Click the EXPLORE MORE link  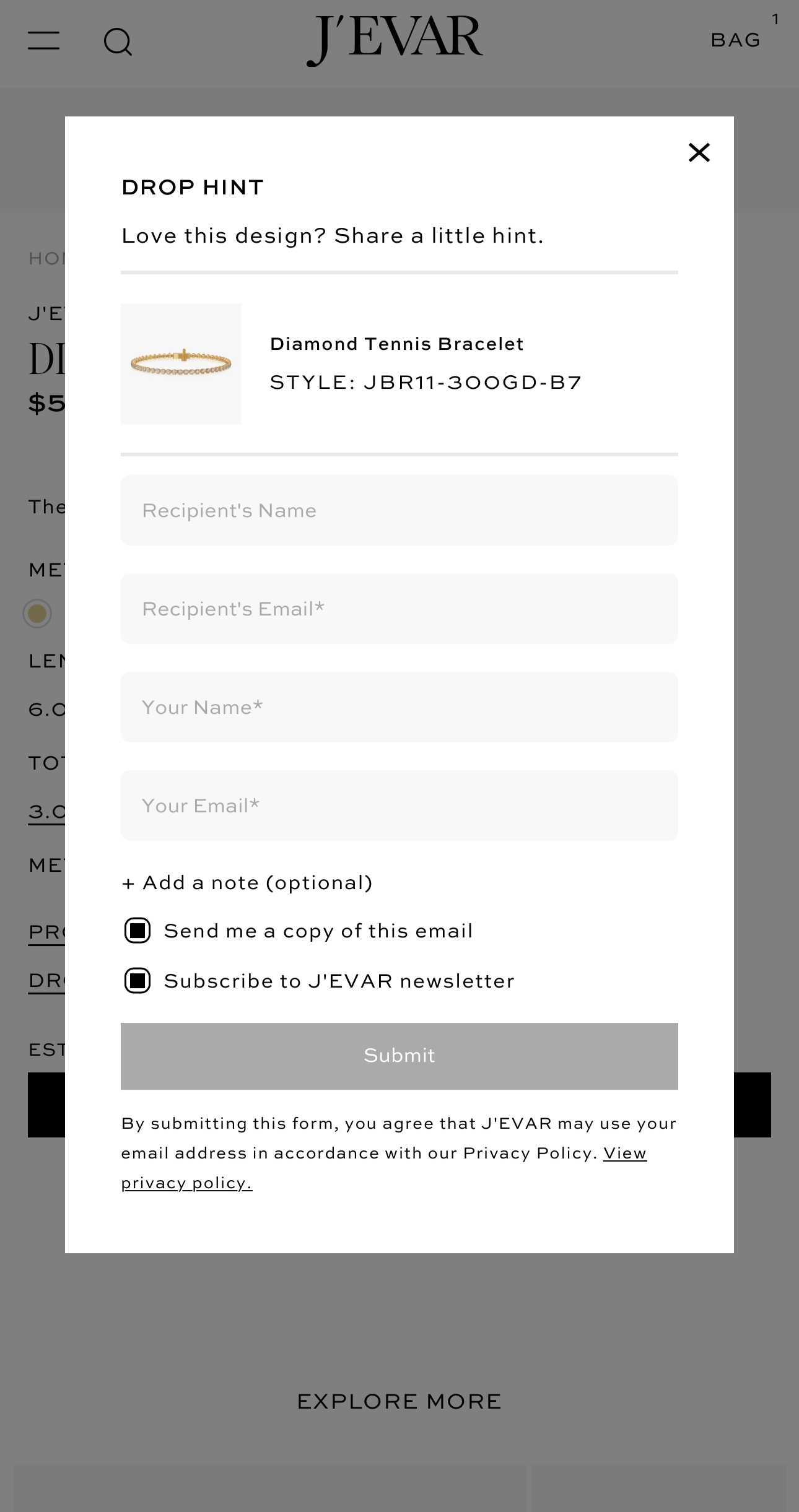(x=399, y=1401)
